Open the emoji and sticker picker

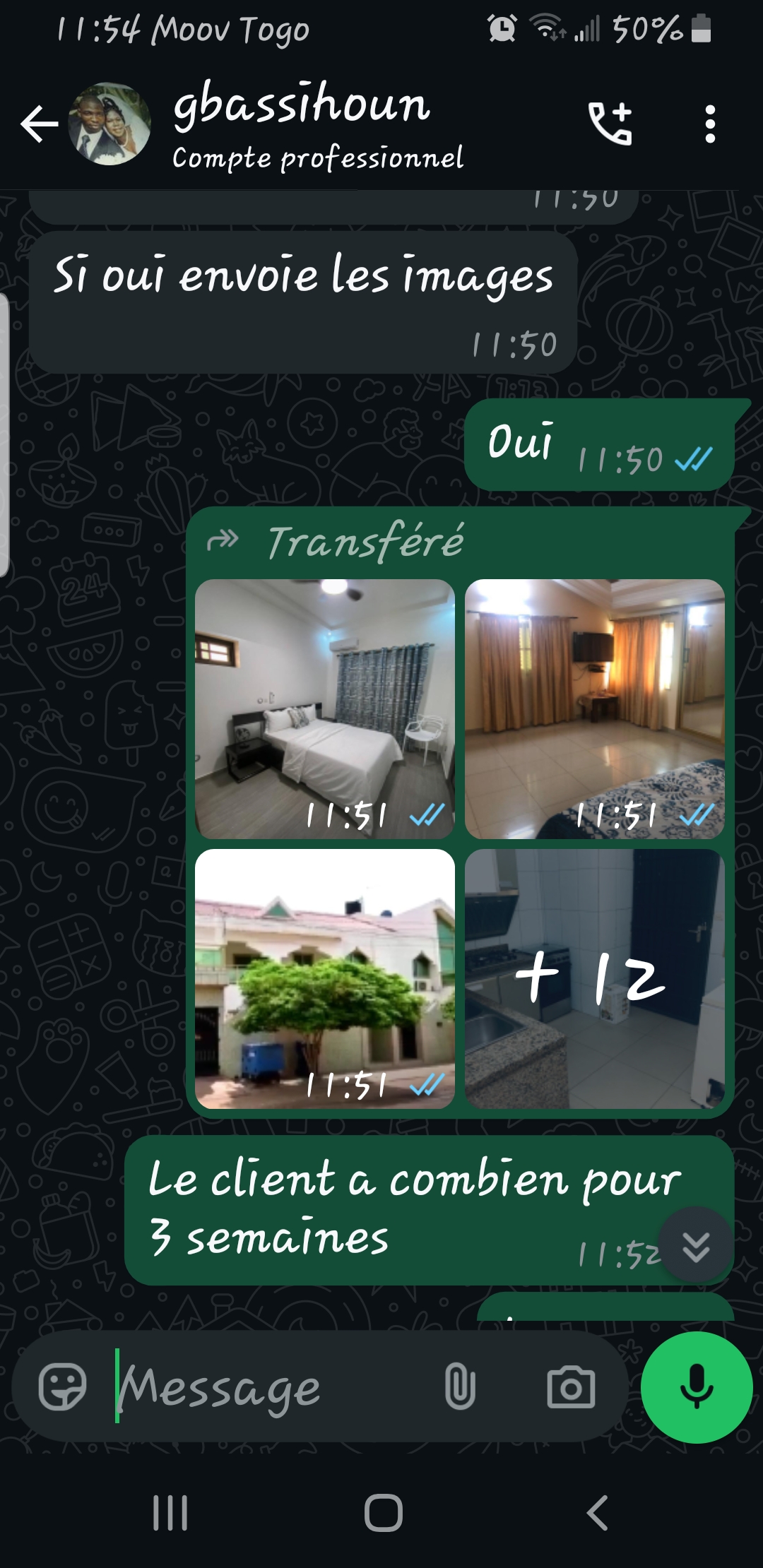62,1386
